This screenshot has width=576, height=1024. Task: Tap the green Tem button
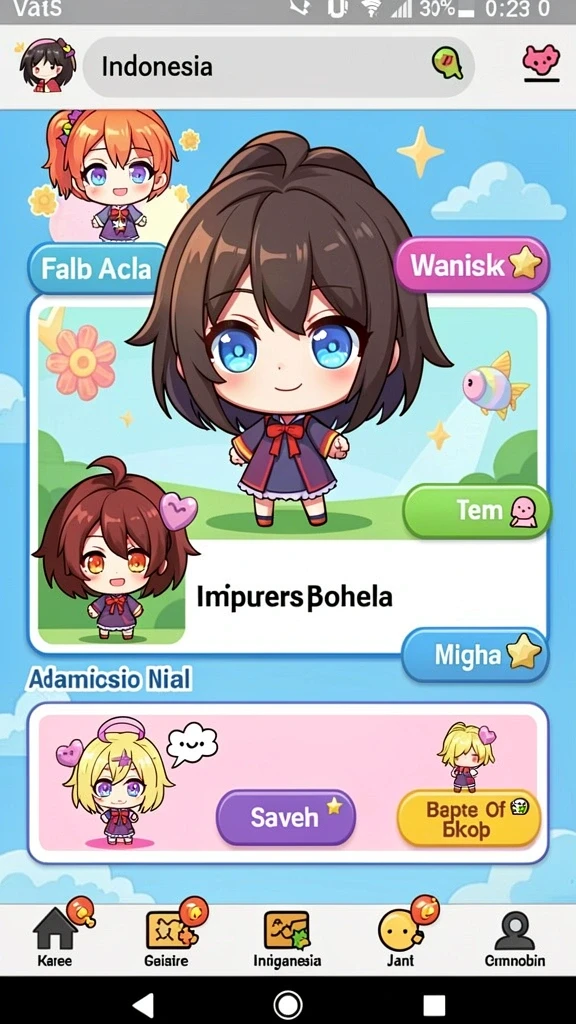point(477,511)
